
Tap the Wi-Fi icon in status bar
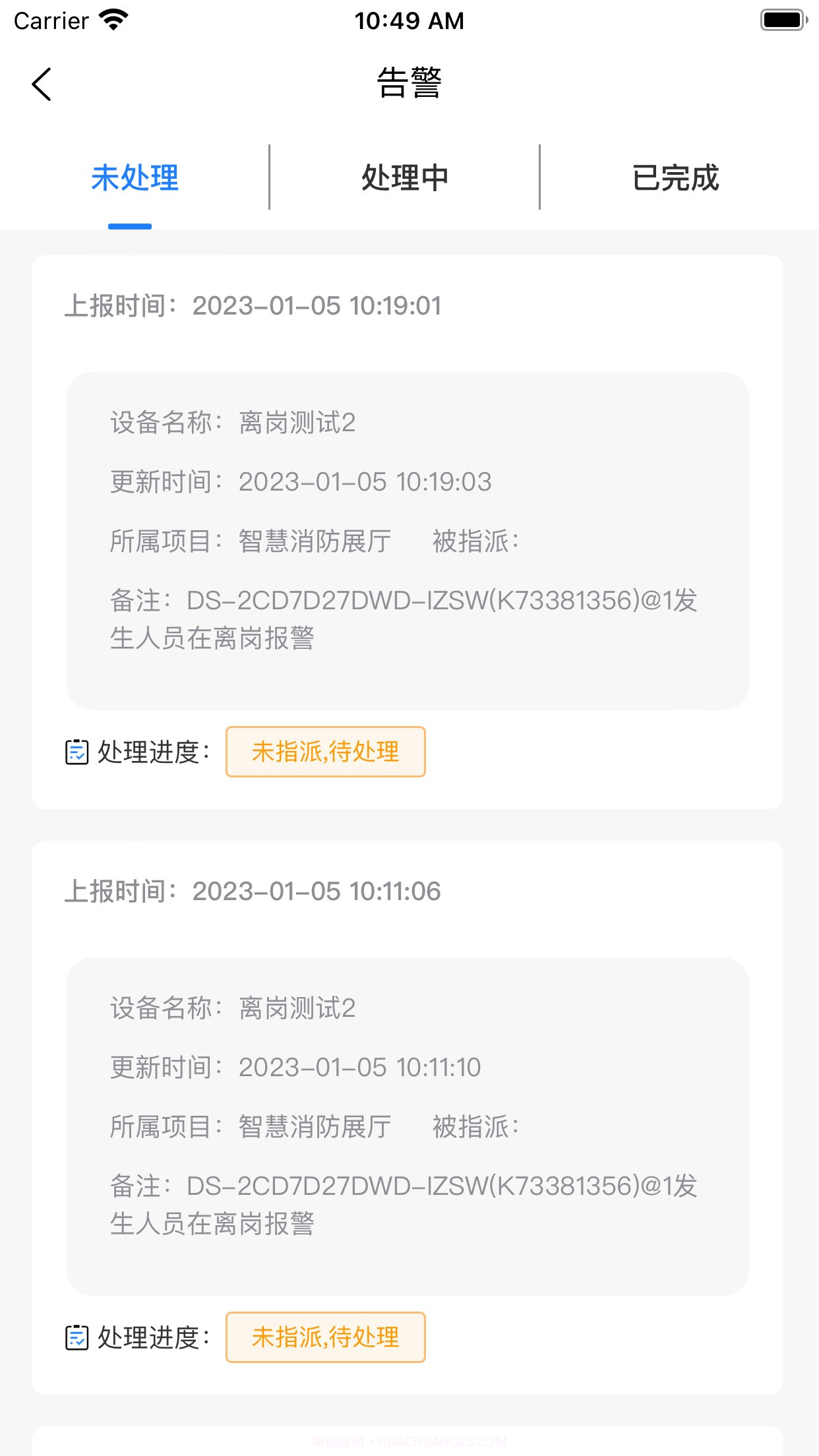tap(112, 20)
